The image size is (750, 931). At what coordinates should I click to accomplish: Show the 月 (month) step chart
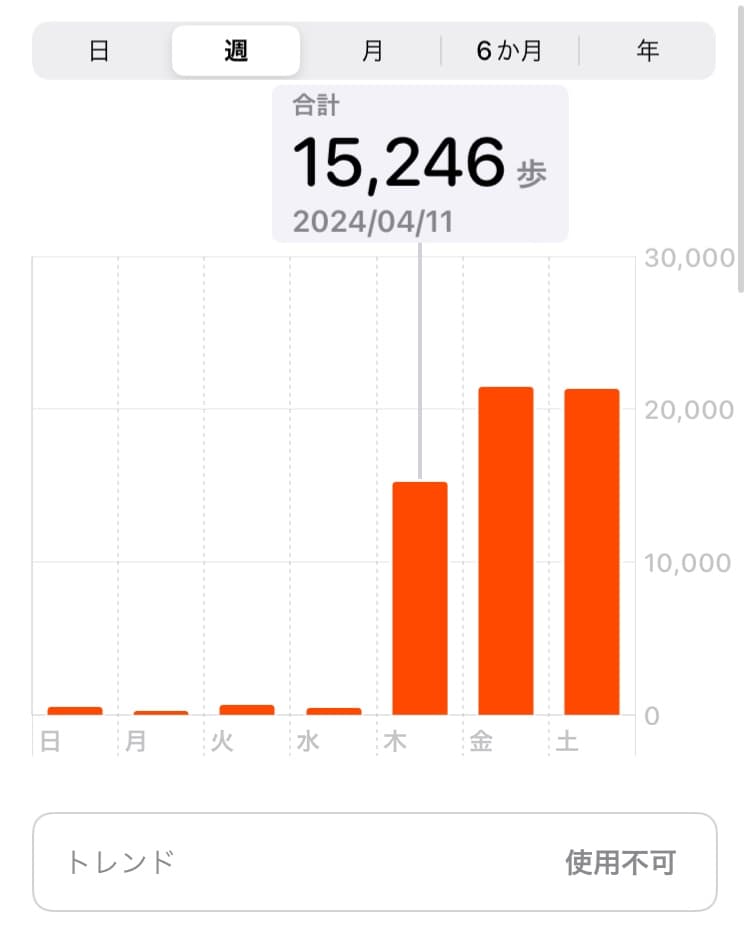coord(372,51)
